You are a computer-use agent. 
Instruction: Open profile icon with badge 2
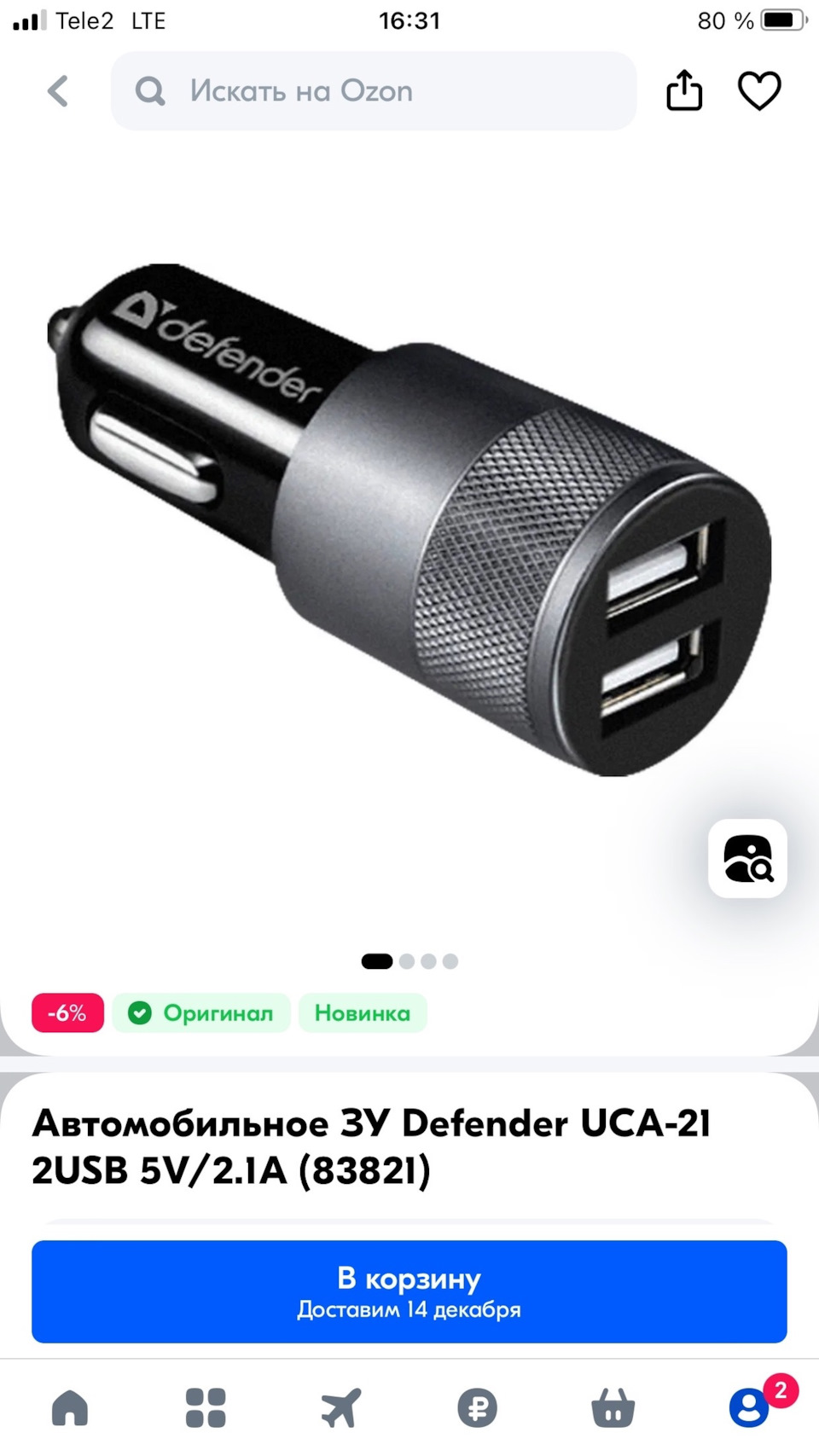748,1407
